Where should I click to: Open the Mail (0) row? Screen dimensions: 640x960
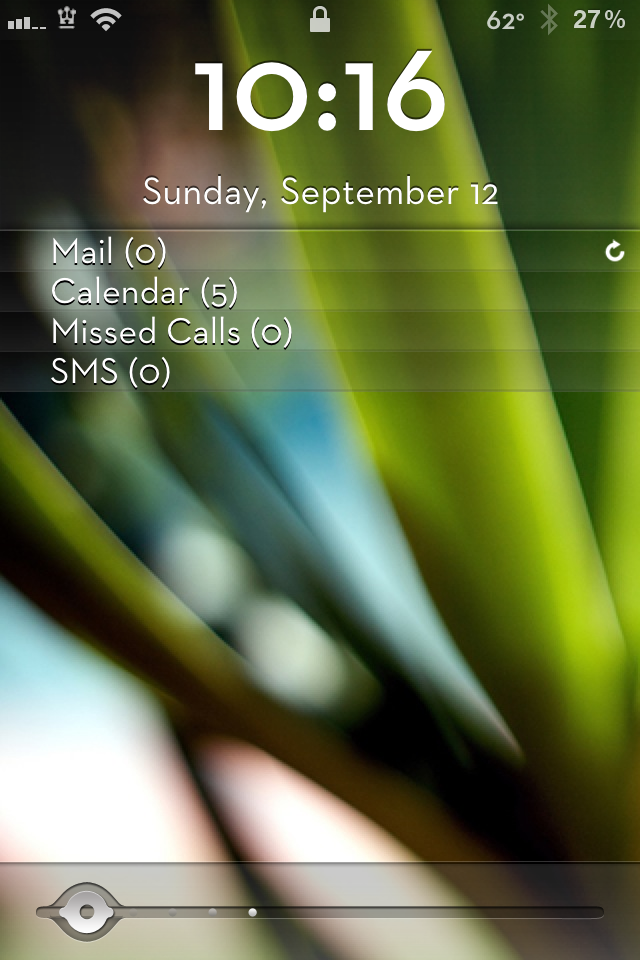click(x=109, y=252)
